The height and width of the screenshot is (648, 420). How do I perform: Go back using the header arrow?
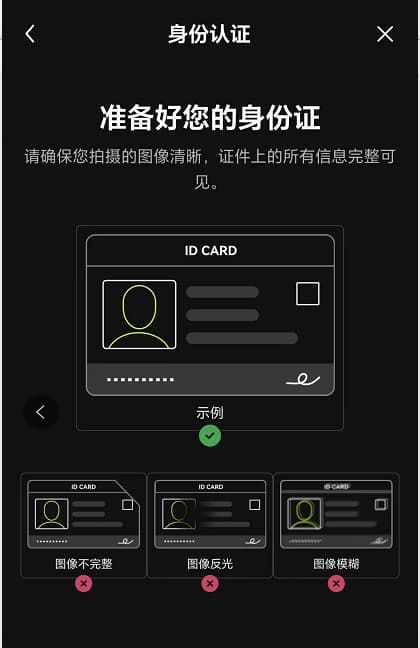pos(30,34)
